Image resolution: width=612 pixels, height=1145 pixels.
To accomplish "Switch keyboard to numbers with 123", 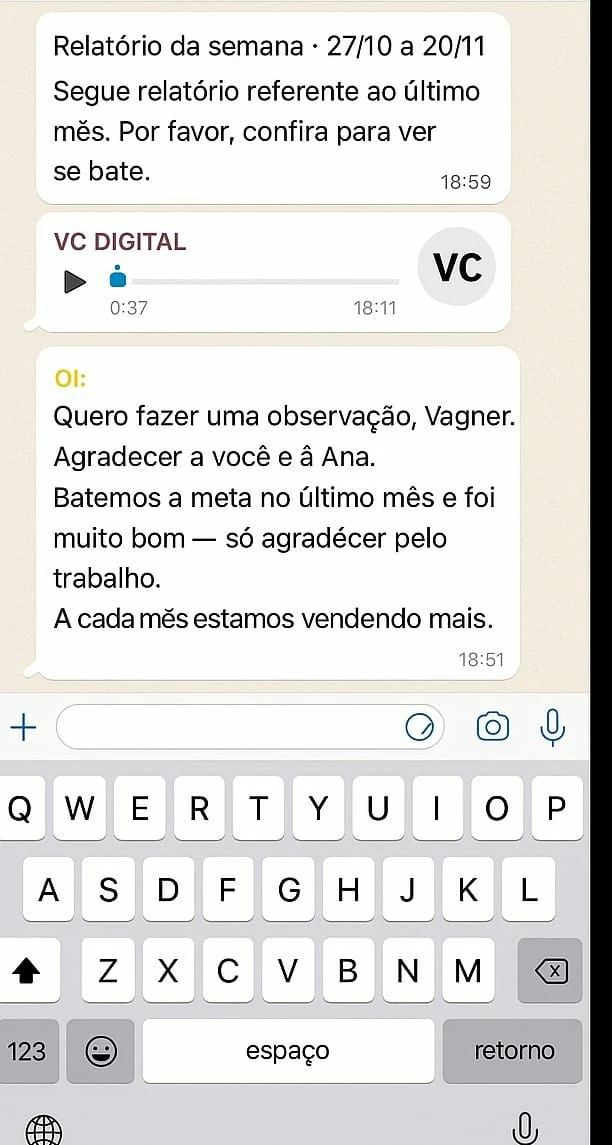I will [x=26, y=1051].
